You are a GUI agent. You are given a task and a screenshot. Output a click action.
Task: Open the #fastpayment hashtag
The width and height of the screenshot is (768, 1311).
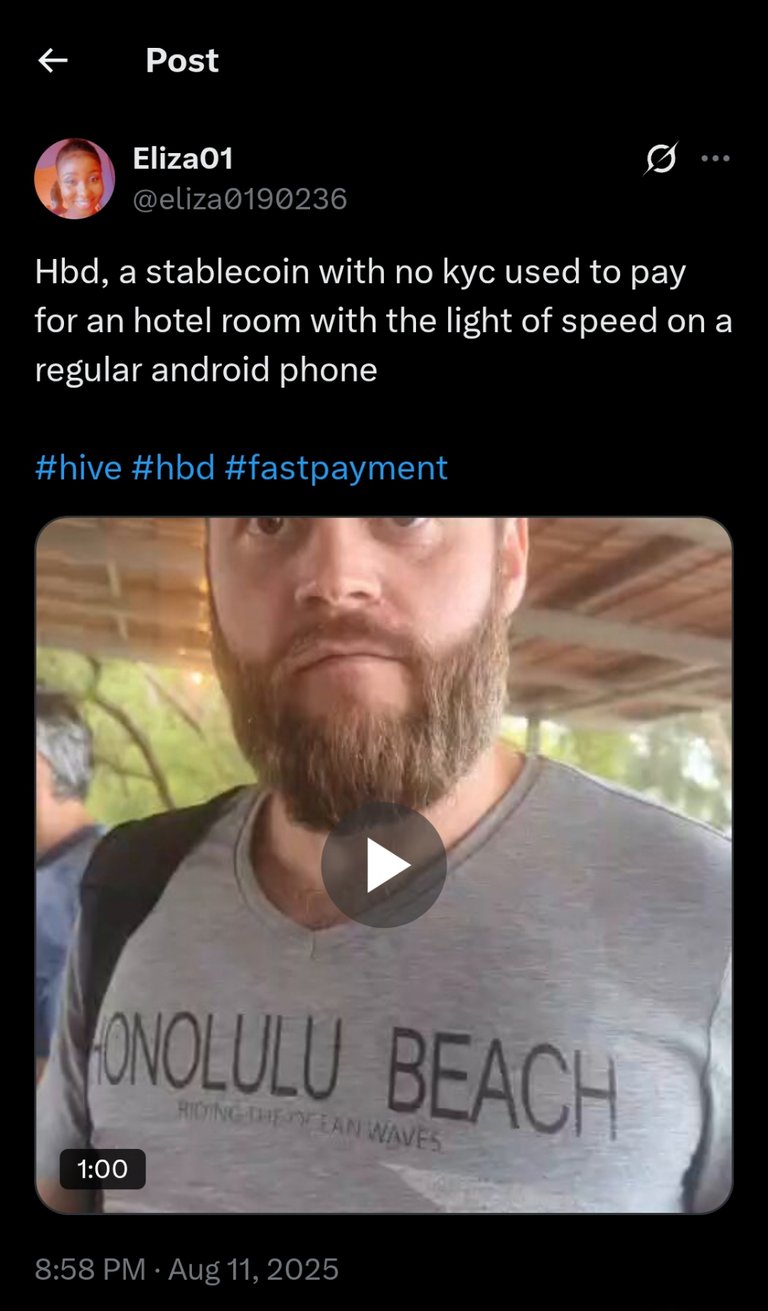[336, 468]
